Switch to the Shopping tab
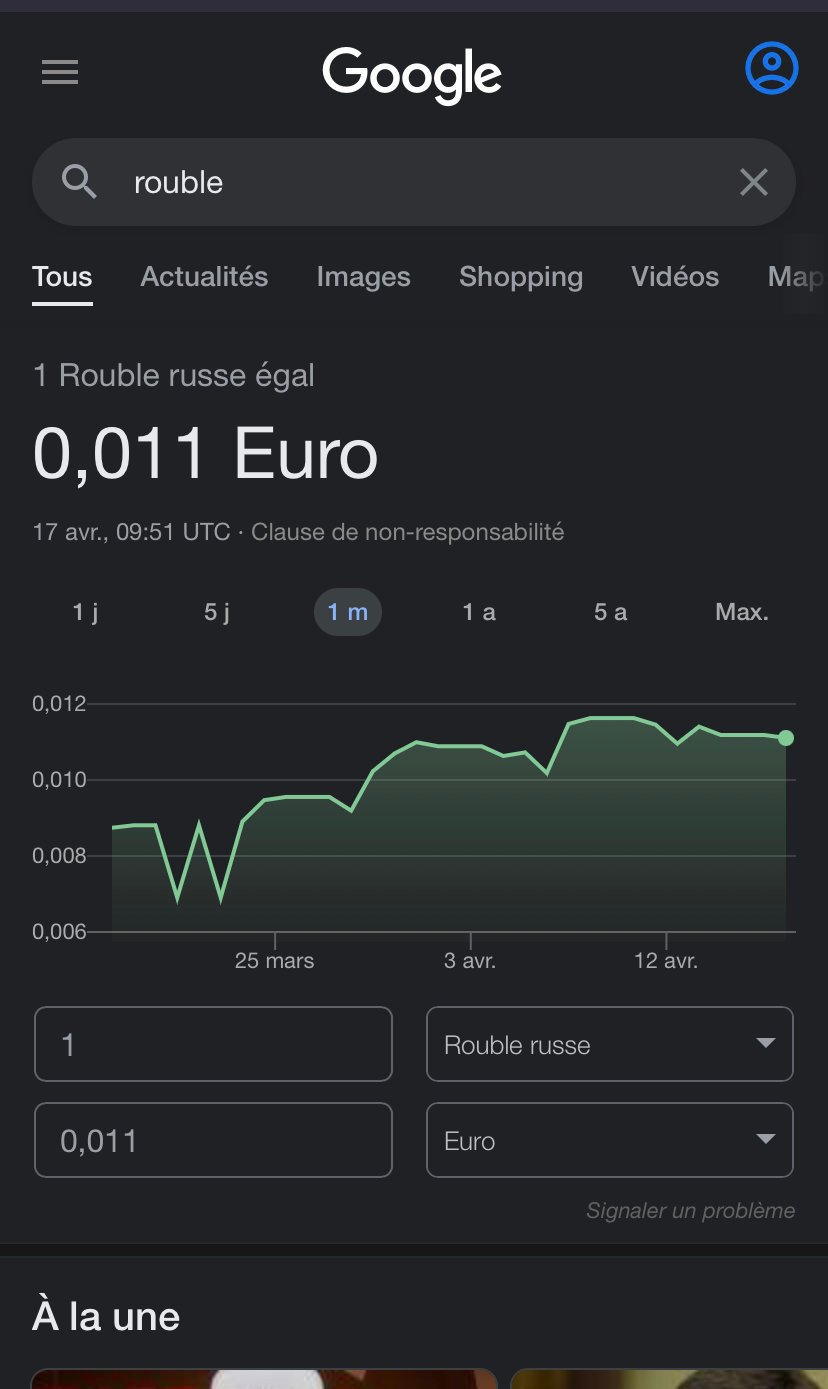Image resolution: width=828 pixels, height=1389 pixels. coord(521,277)
